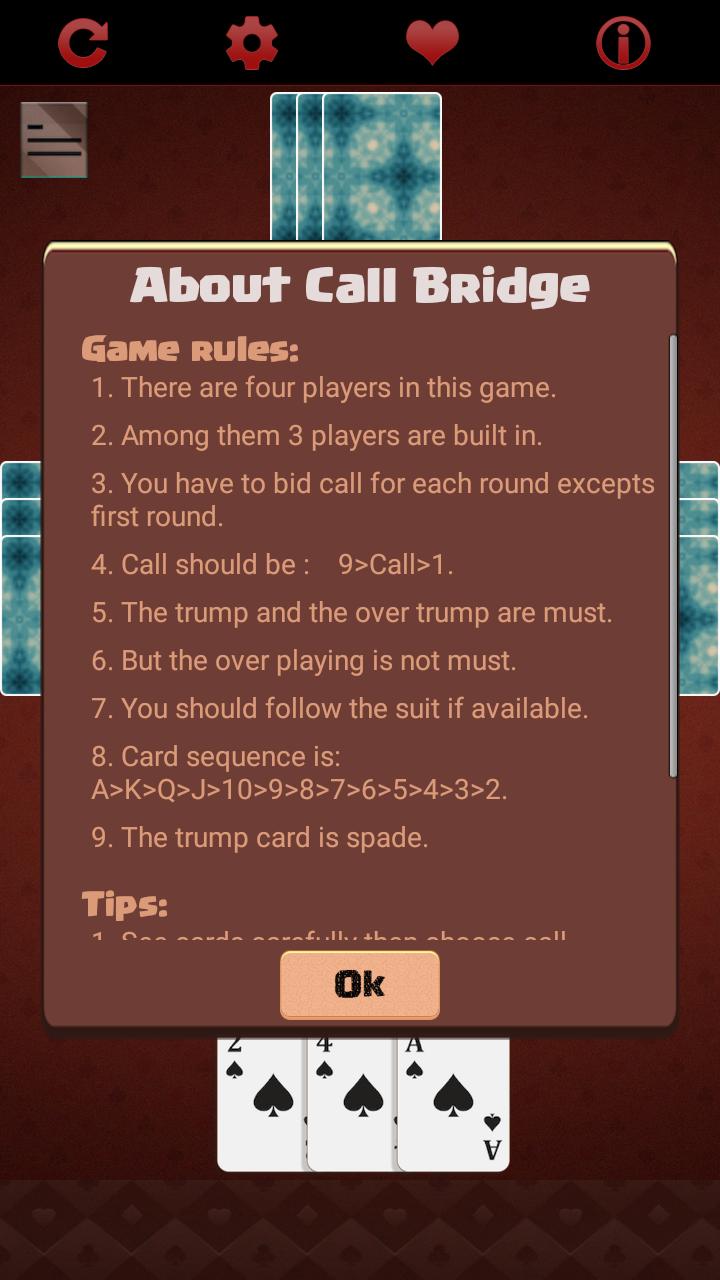Click the About Call Bridge dialog title
The image size is (720, 1280).
click(360, 285)
